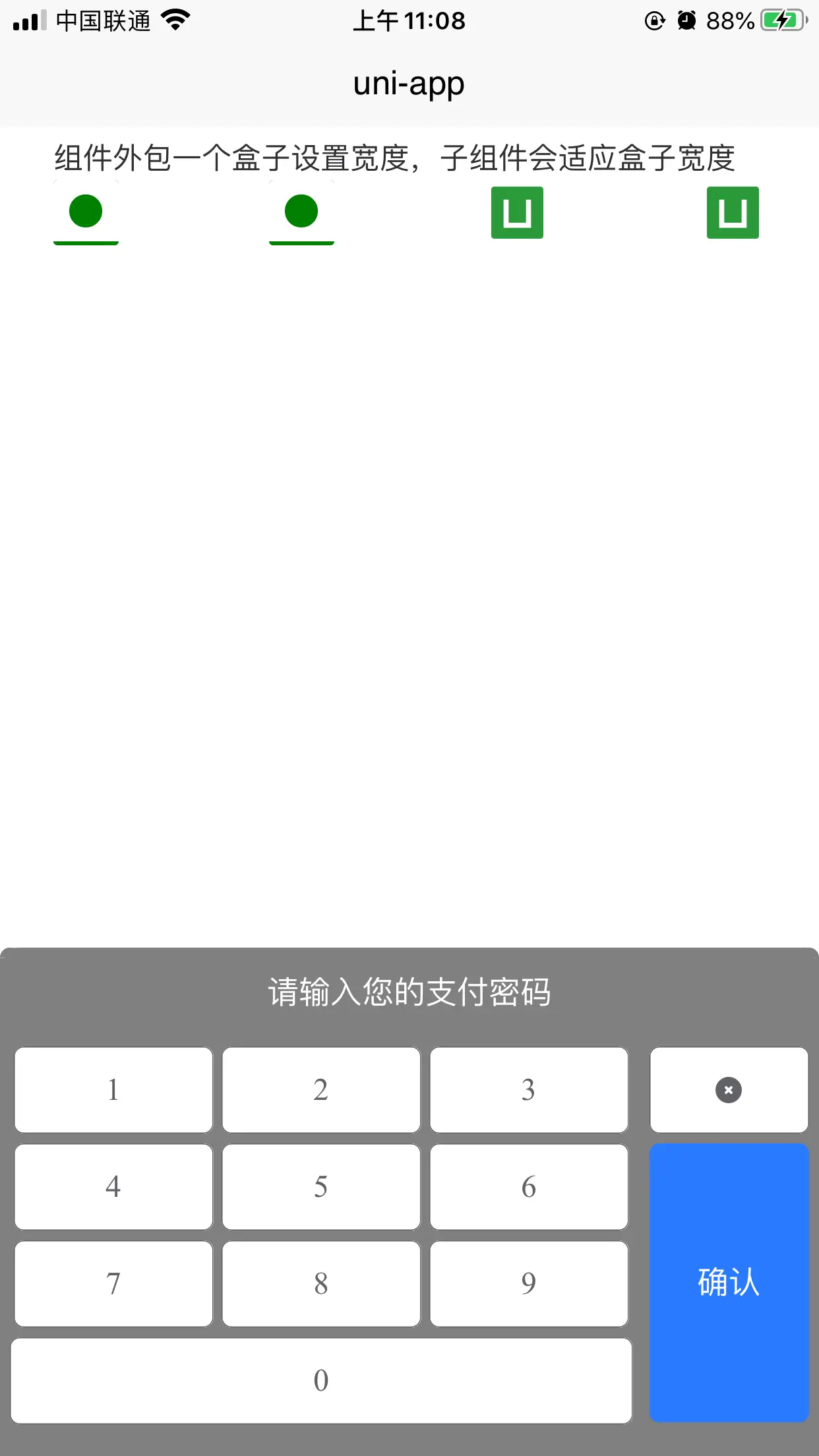Tap the 9 key

[529, 1284]
